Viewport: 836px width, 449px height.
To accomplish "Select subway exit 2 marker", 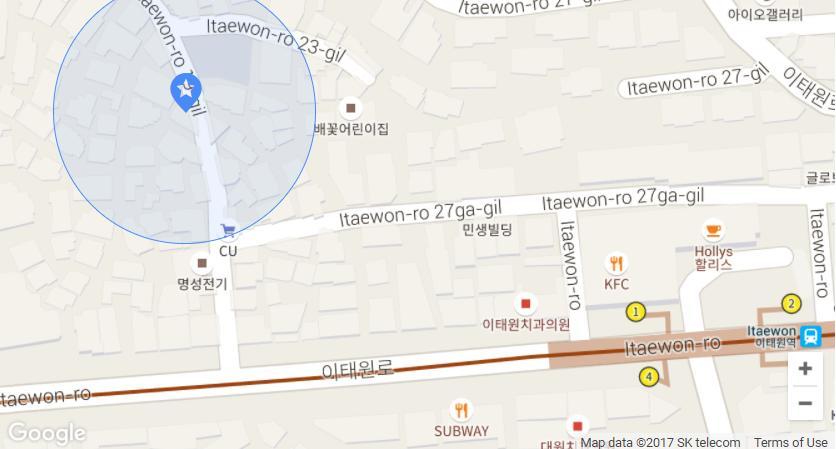I will 791,304.
